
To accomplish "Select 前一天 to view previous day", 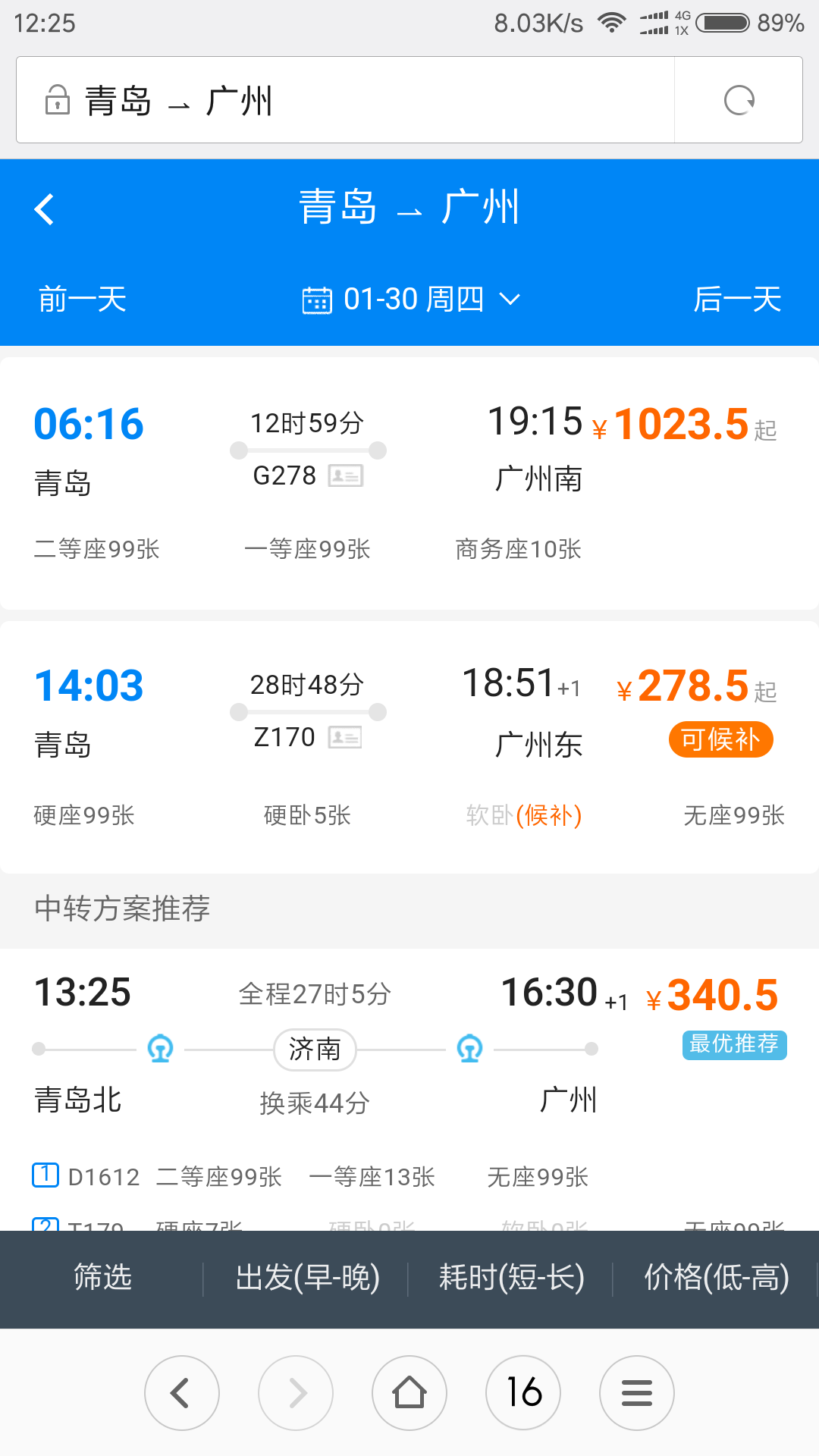I will (x=83, y=299).
